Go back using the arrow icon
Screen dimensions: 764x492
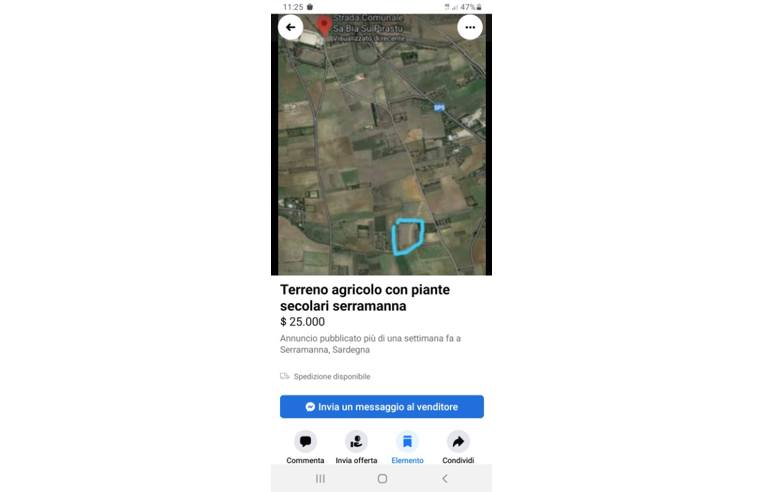pyautogui.click(x=290, y=28)
